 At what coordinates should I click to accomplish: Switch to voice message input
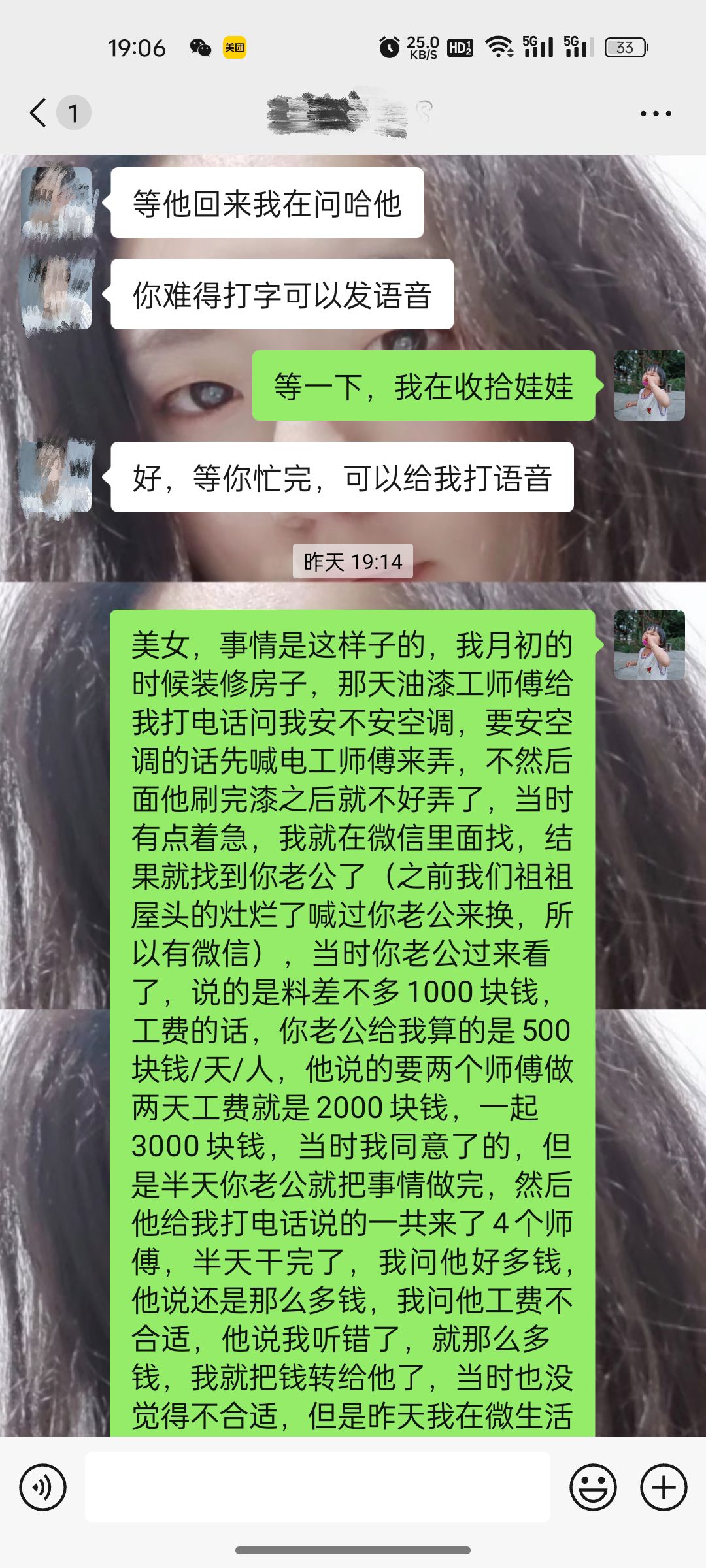click(43, 1488)
